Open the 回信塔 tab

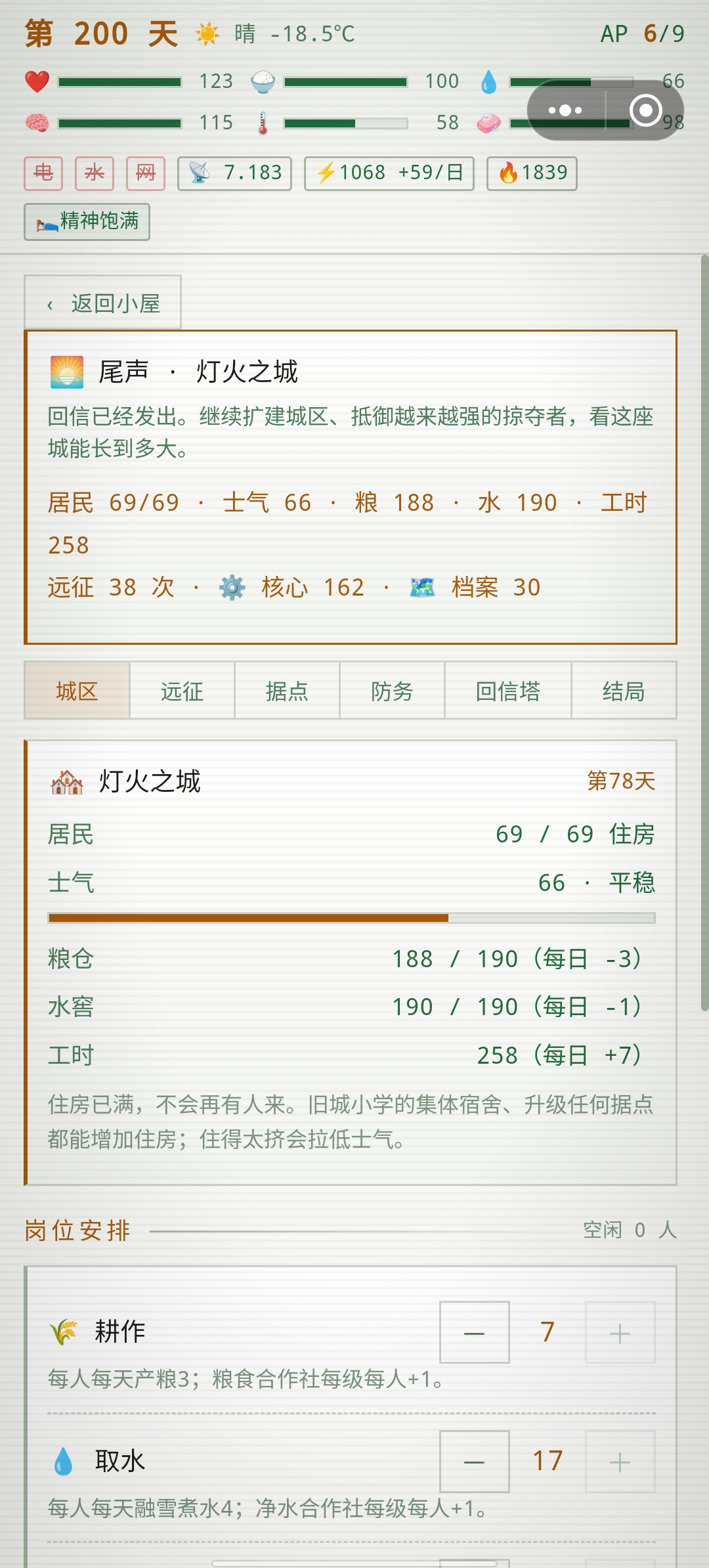[508, 691]
